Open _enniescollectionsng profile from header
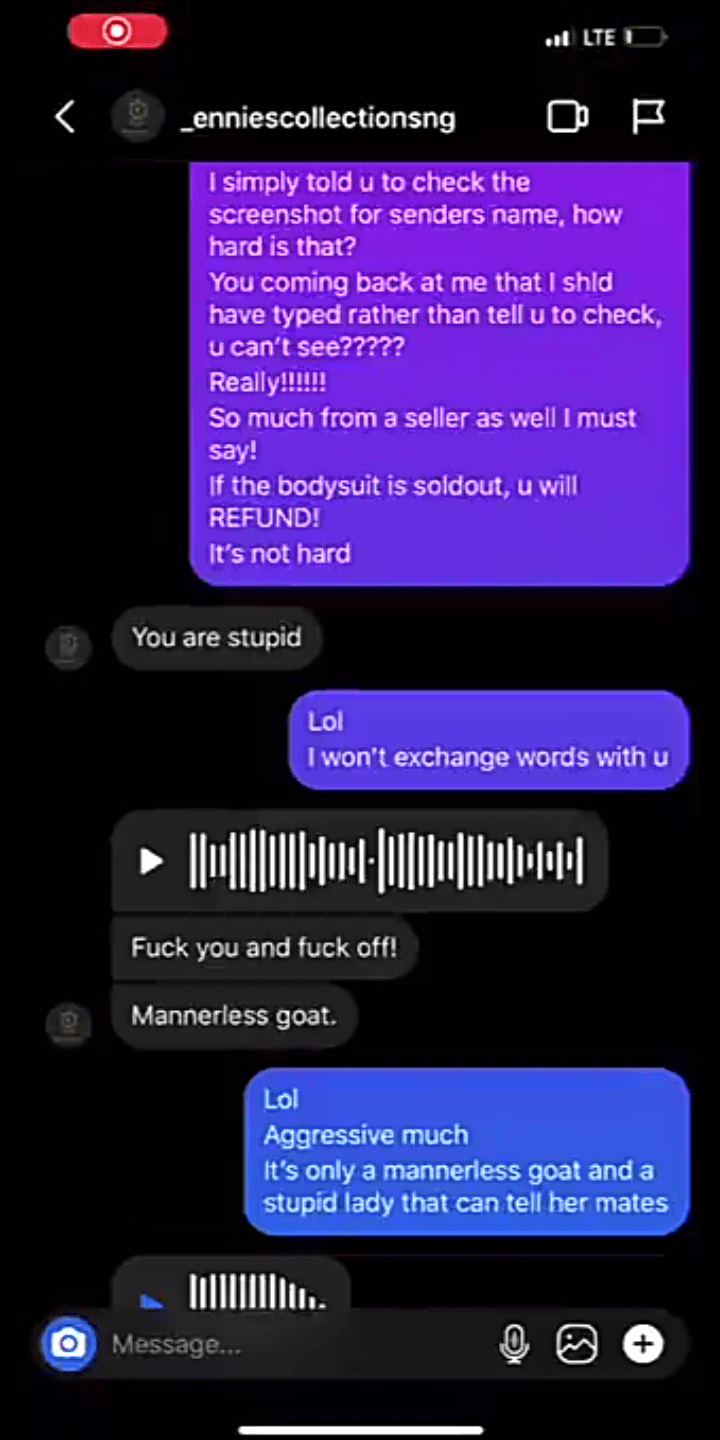Viewport: 720px width, 1440px height. coord(316,118)
